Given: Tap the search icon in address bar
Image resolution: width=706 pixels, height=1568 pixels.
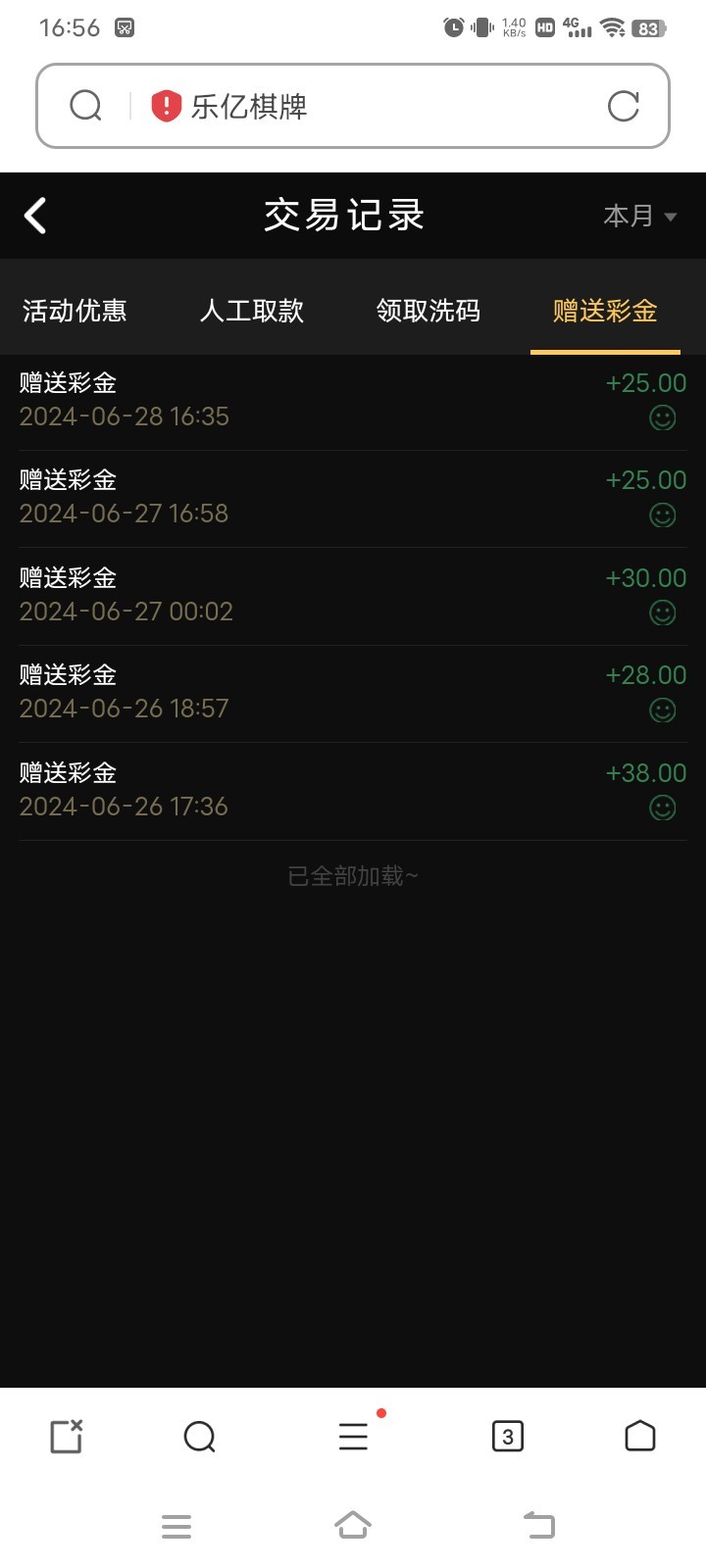Looking at the screenshot, I should [x=86, y=106].
